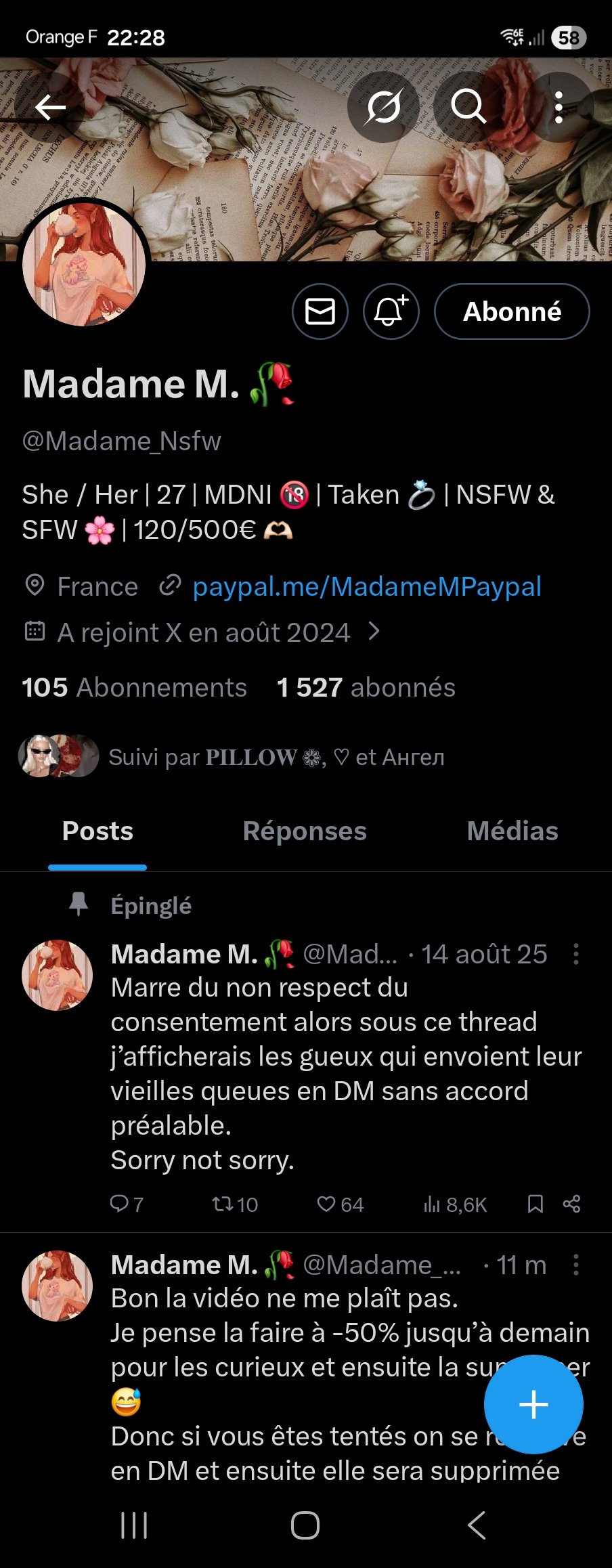
Task: Search this profile's posts
Action: (468, 107)
